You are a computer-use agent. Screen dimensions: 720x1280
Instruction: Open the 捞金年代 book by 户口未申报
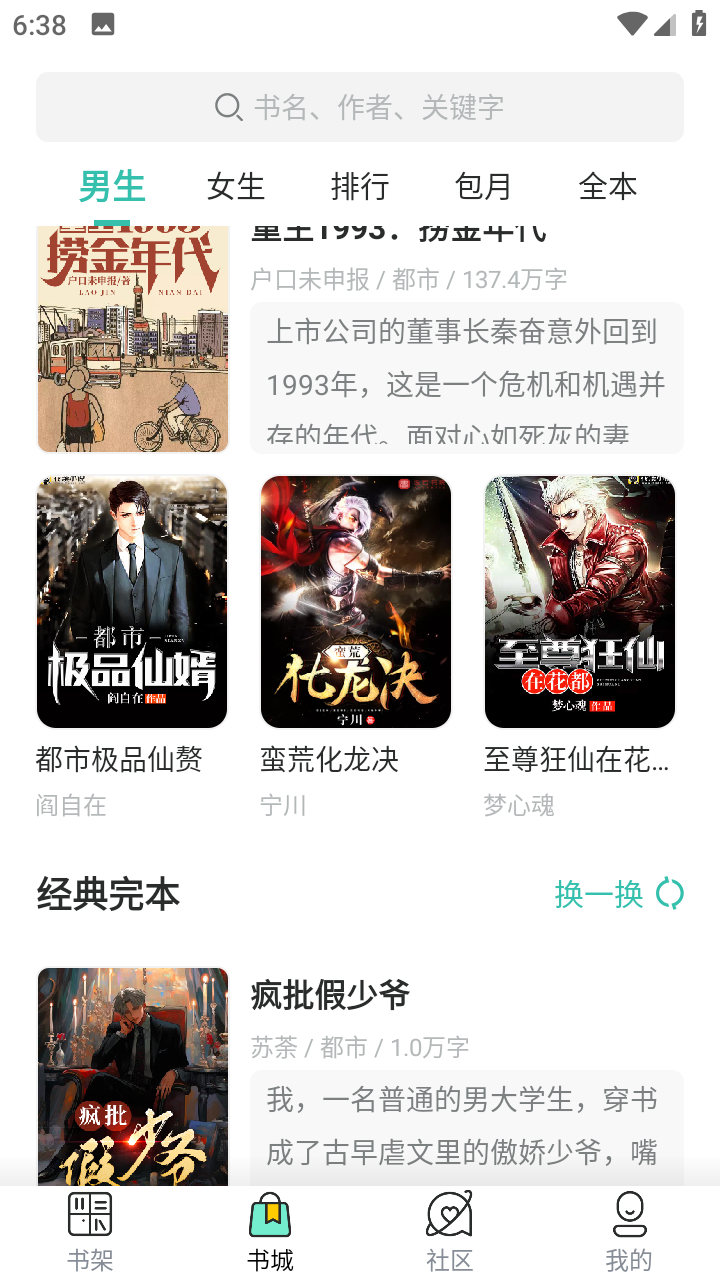[x=133, y=340]
